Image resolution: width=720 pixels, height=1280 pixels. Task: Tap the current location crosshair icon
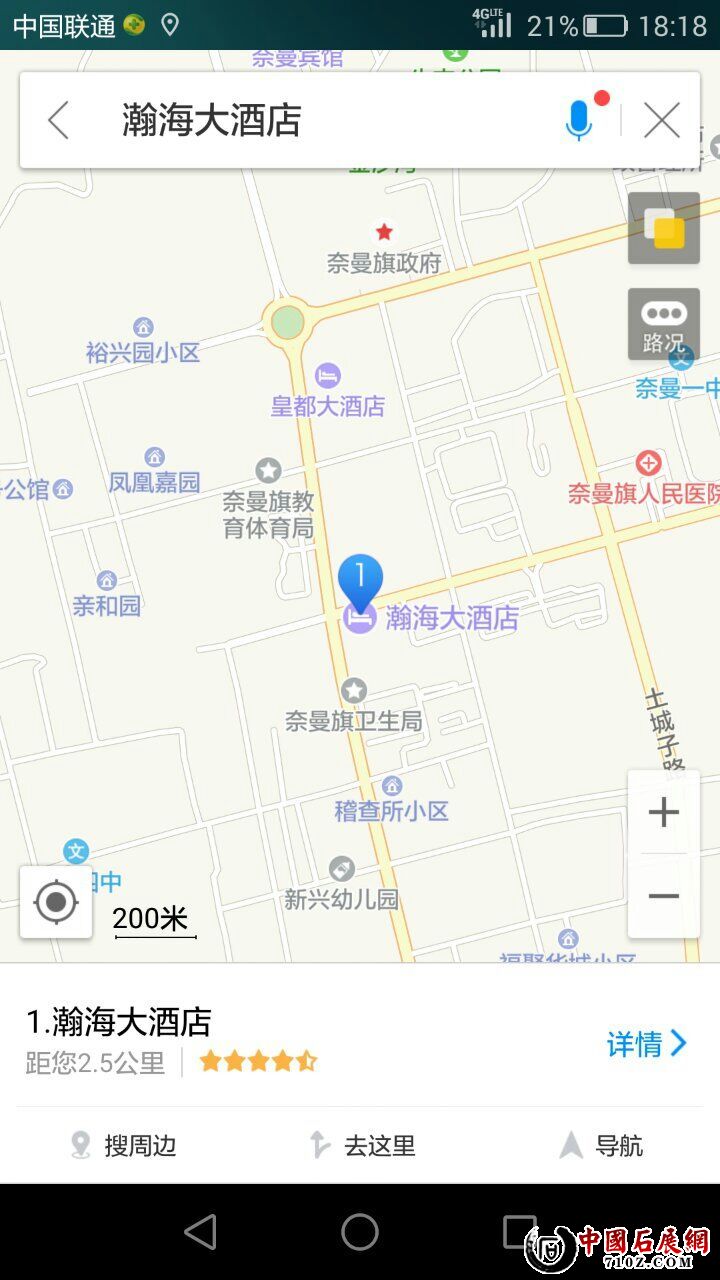tap(55, 901)
